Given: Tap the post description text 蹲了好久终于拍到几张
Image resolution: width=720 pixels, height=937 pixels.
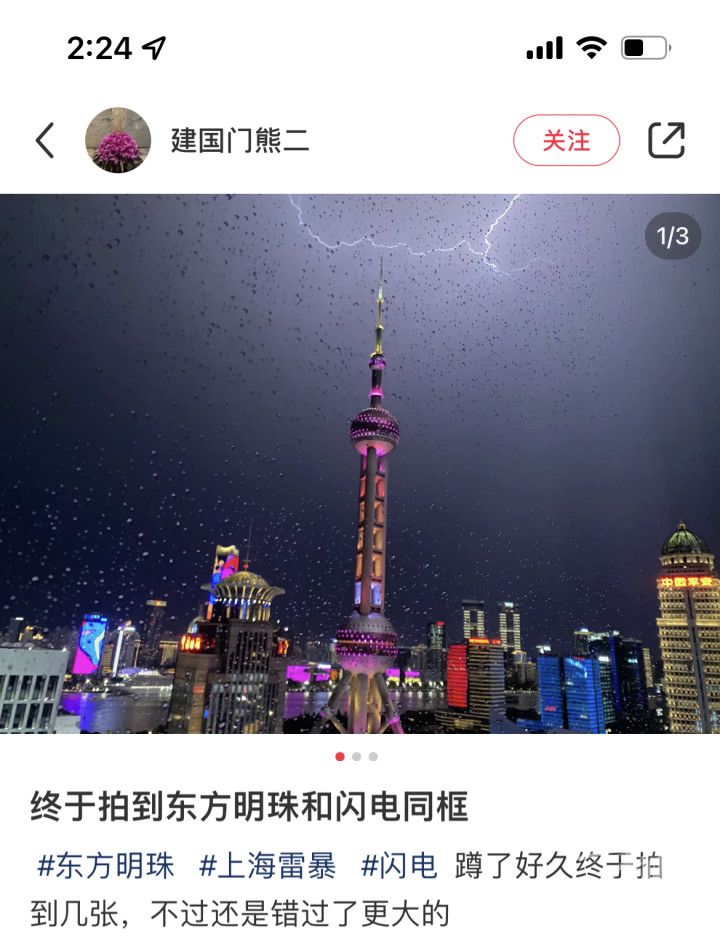Looking at the screenshot, I should 560,866.
